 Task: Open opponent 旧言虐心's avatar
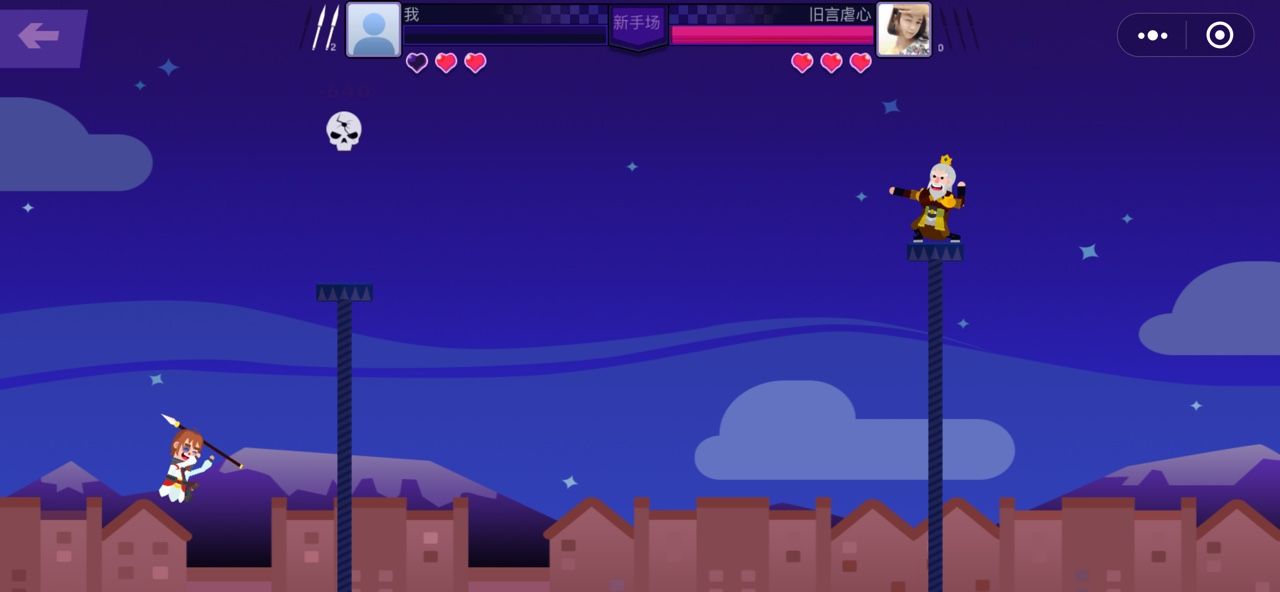tap(903, 29)
